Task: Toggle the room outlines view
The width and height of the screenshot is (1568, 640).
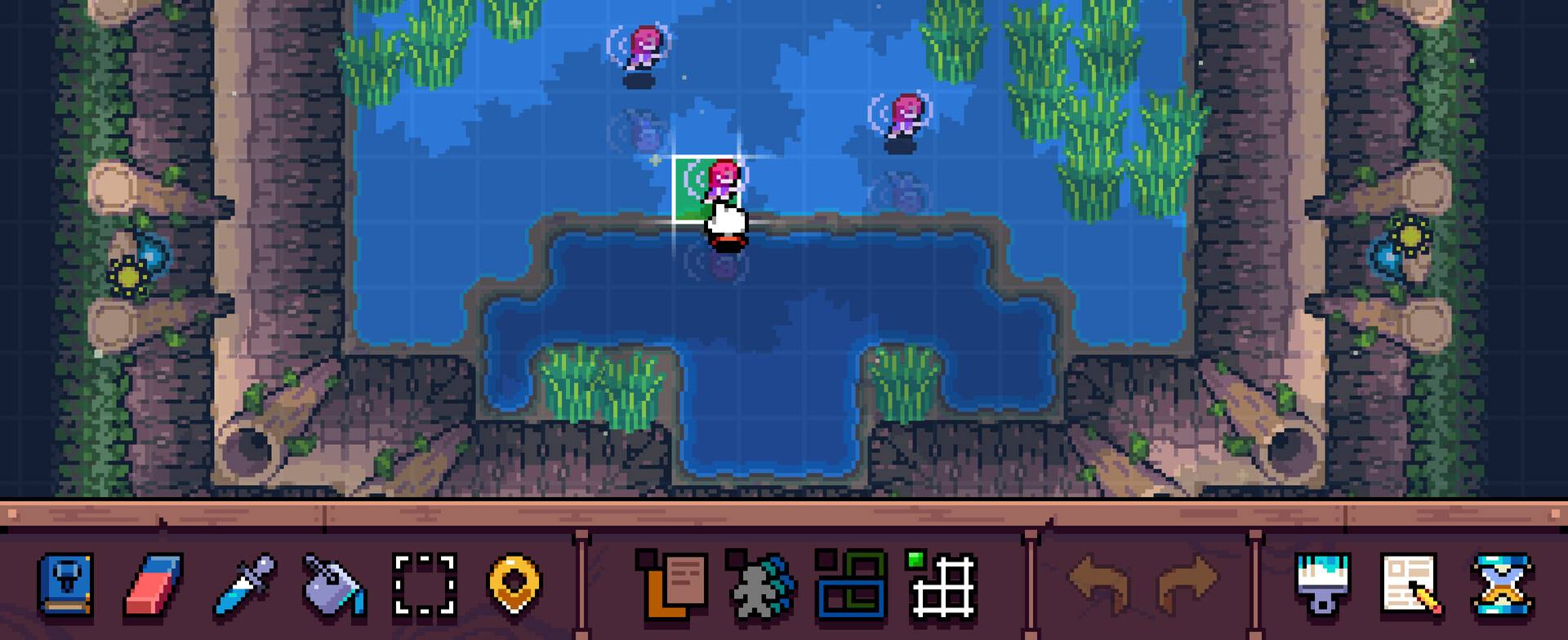Action: 851,584
